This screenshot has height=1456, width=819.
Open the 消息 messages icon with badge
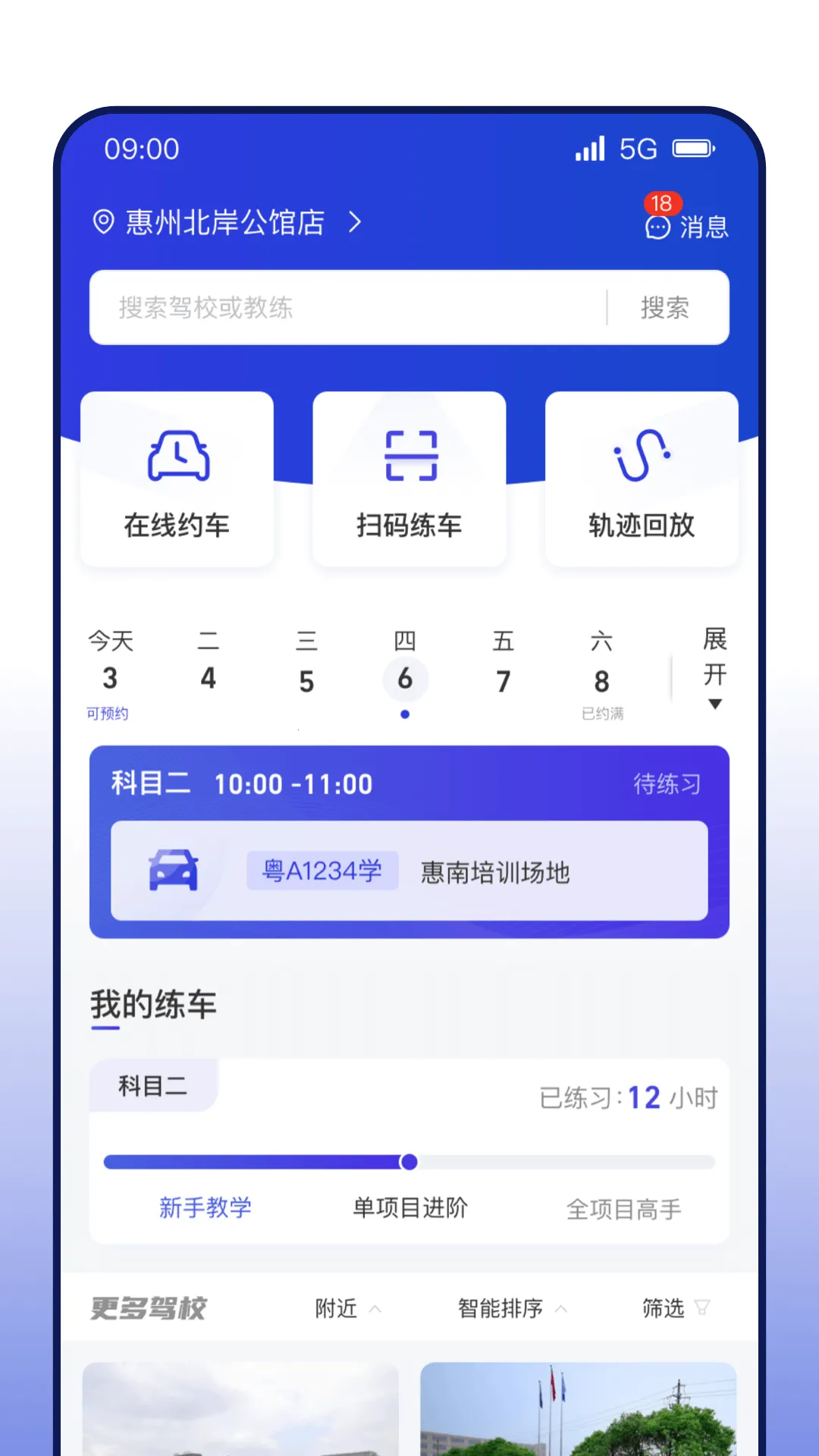pyautogui.click(x=659, y=225)
